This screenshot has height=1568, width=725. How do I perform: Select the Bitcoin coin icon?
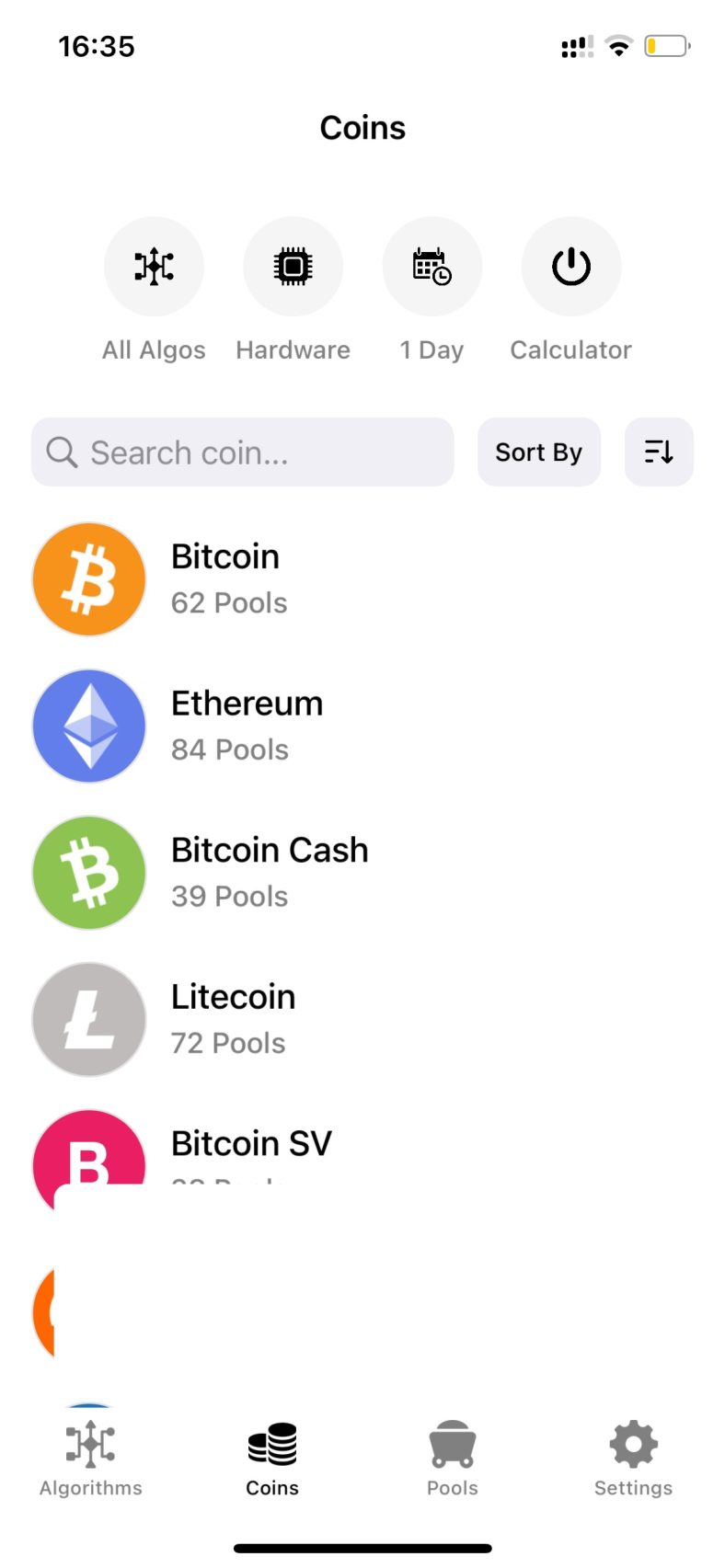(88, 578)
